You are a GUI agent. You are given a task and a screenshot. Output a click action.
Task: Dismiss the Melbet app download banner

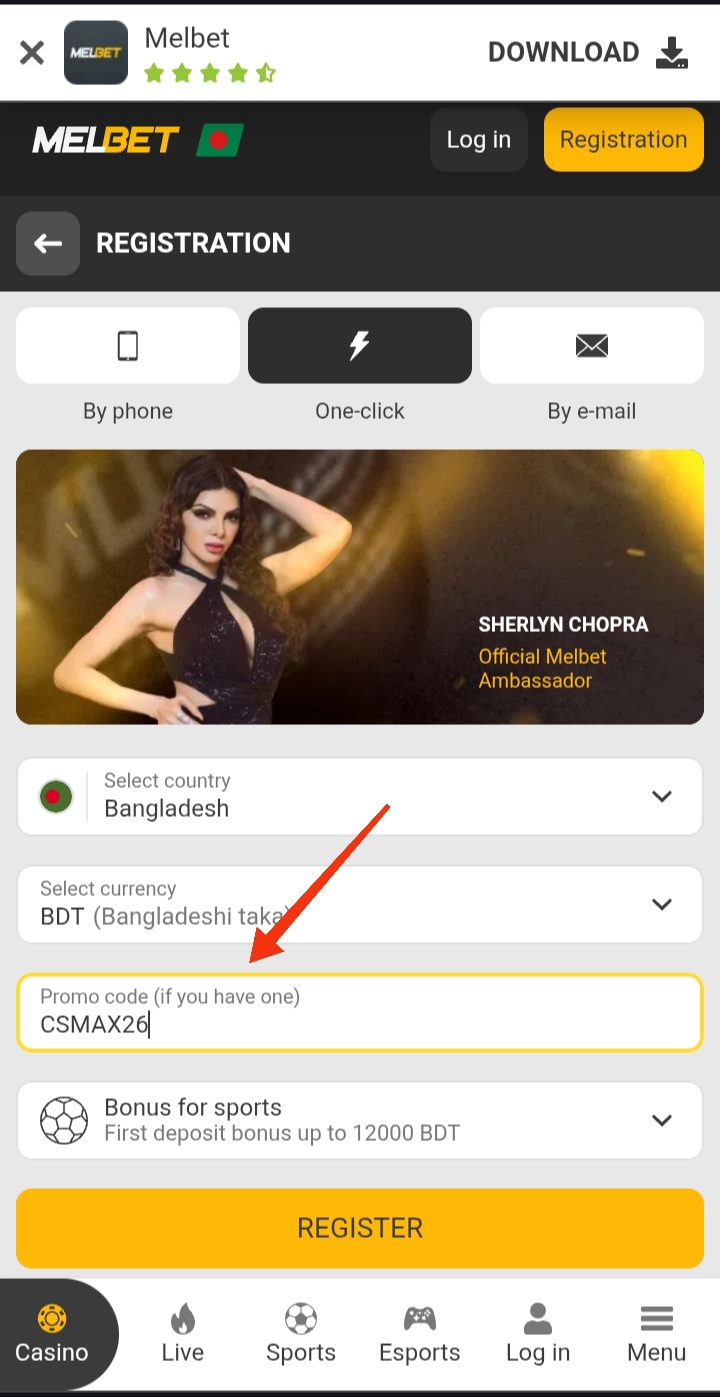click(32, 52)
